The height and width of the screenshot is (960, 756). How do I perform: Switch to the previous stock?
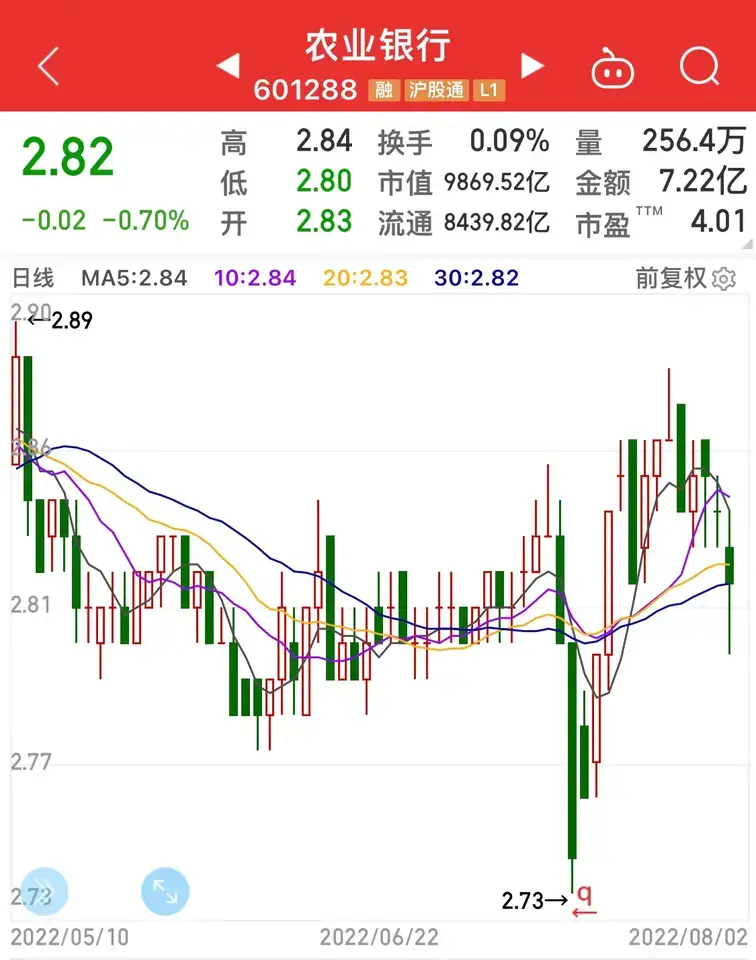click(228, 67)
